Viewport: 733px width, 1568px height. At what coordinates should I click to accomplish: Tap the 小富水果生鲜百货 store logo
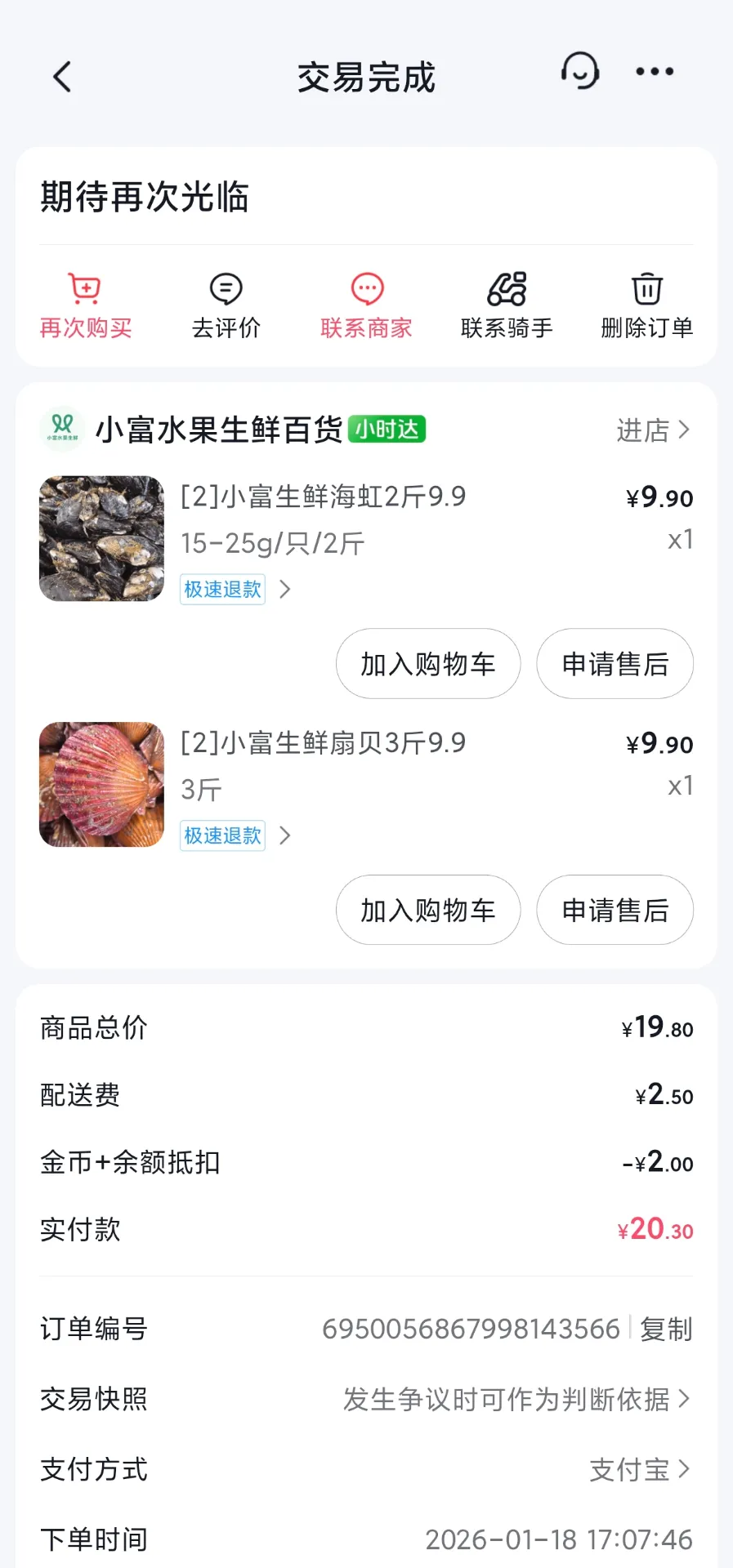(x=61, y=428)
